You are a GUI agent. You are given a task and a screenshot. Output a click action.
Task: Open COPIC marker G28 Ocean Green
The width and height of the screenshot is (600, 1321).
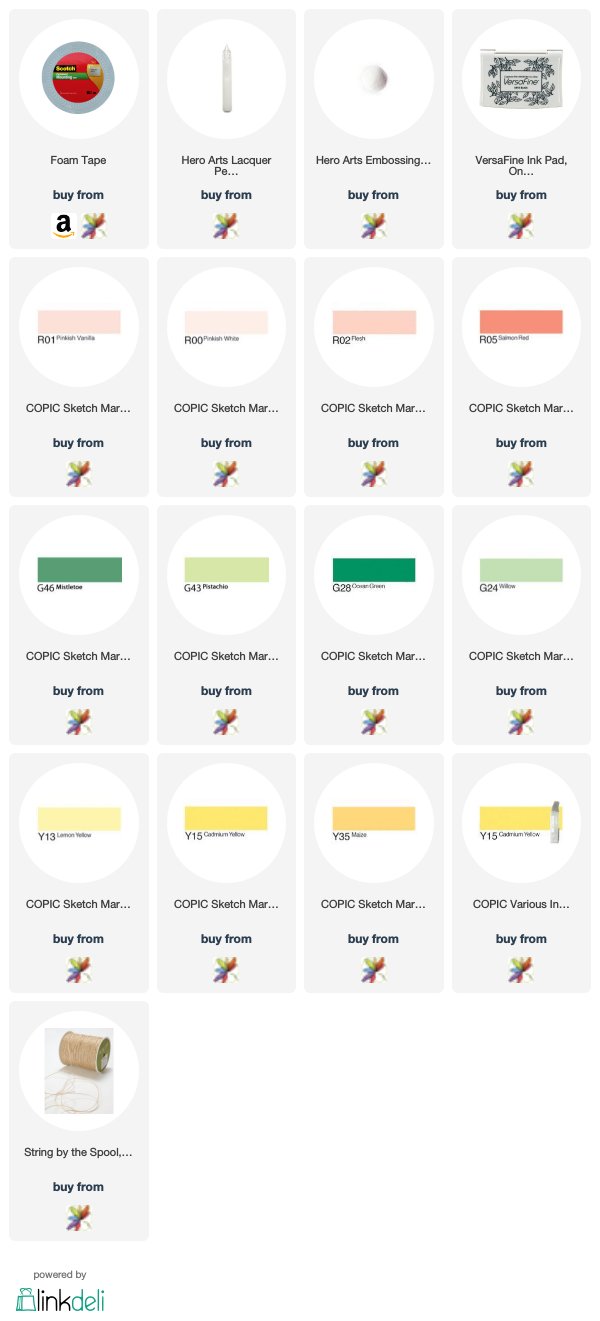(373, 625)
